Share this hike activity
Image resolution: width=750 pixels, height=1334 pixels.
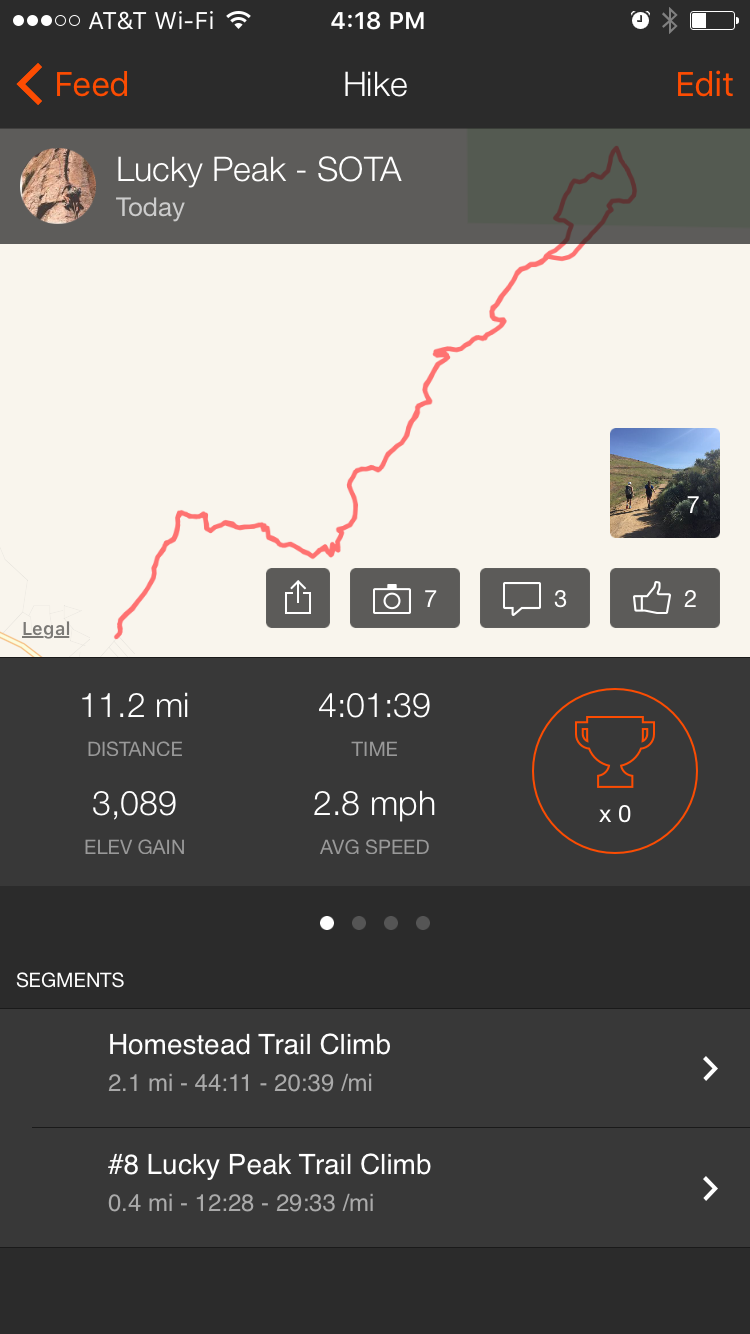point(298,598)
